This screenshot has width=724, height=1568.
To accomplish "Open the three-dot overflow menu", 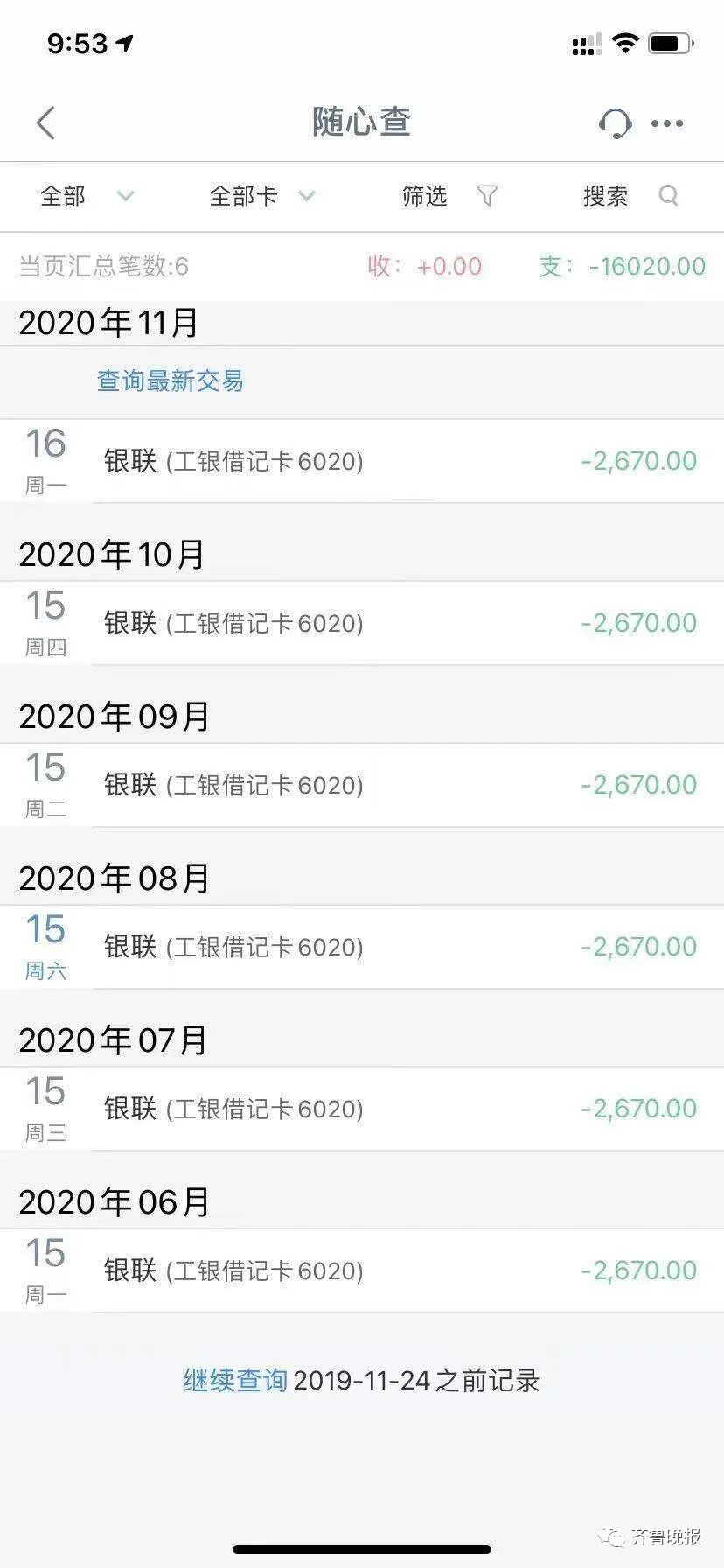I will [x=667, y=123].
